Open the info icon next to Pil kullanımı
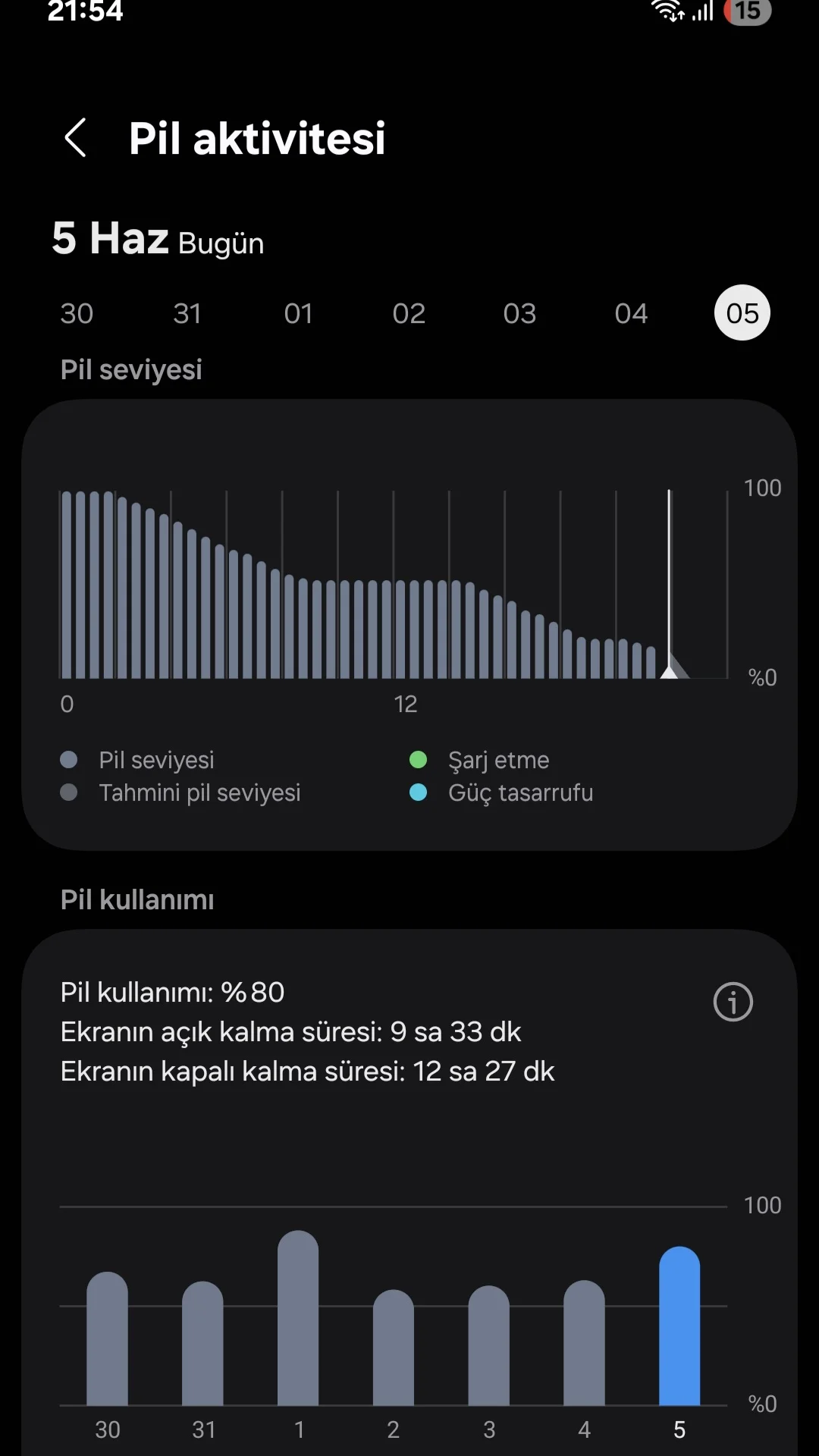The height and width of the screenshot is (1456, 819). click(732, 1002)
